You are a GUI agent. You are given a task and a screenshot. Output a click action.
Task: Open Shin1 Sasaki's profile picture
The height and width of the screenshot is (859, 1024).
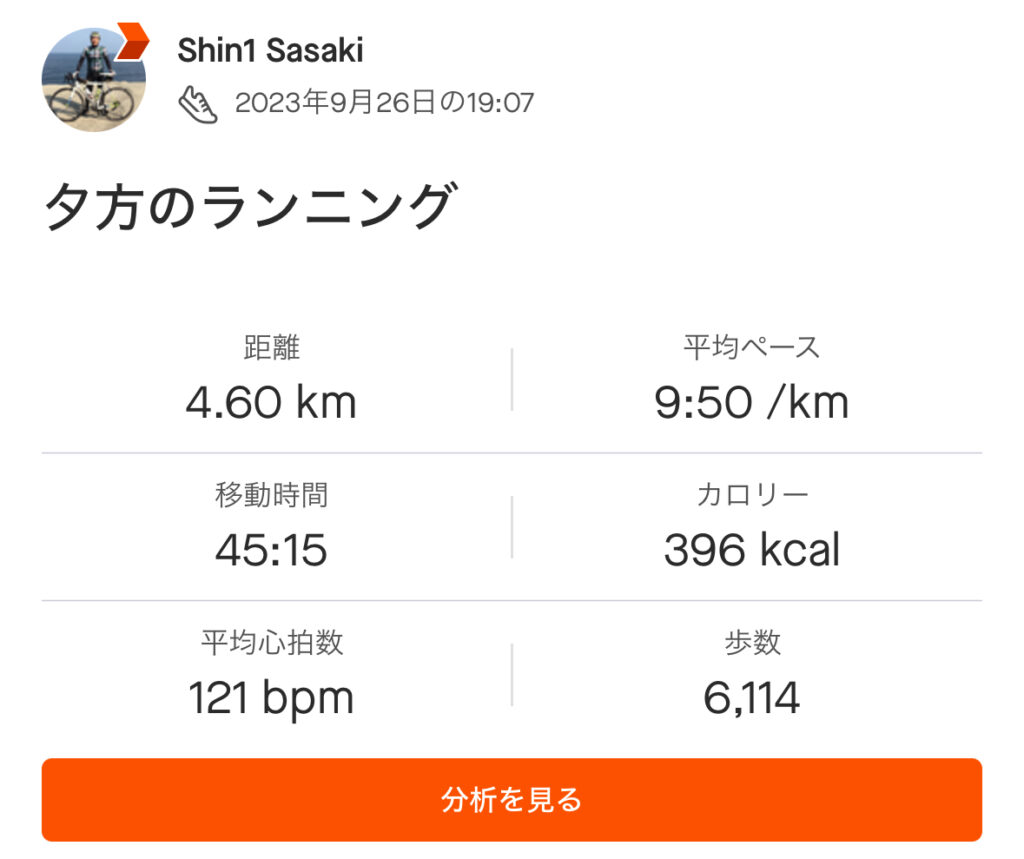(93, 79)
